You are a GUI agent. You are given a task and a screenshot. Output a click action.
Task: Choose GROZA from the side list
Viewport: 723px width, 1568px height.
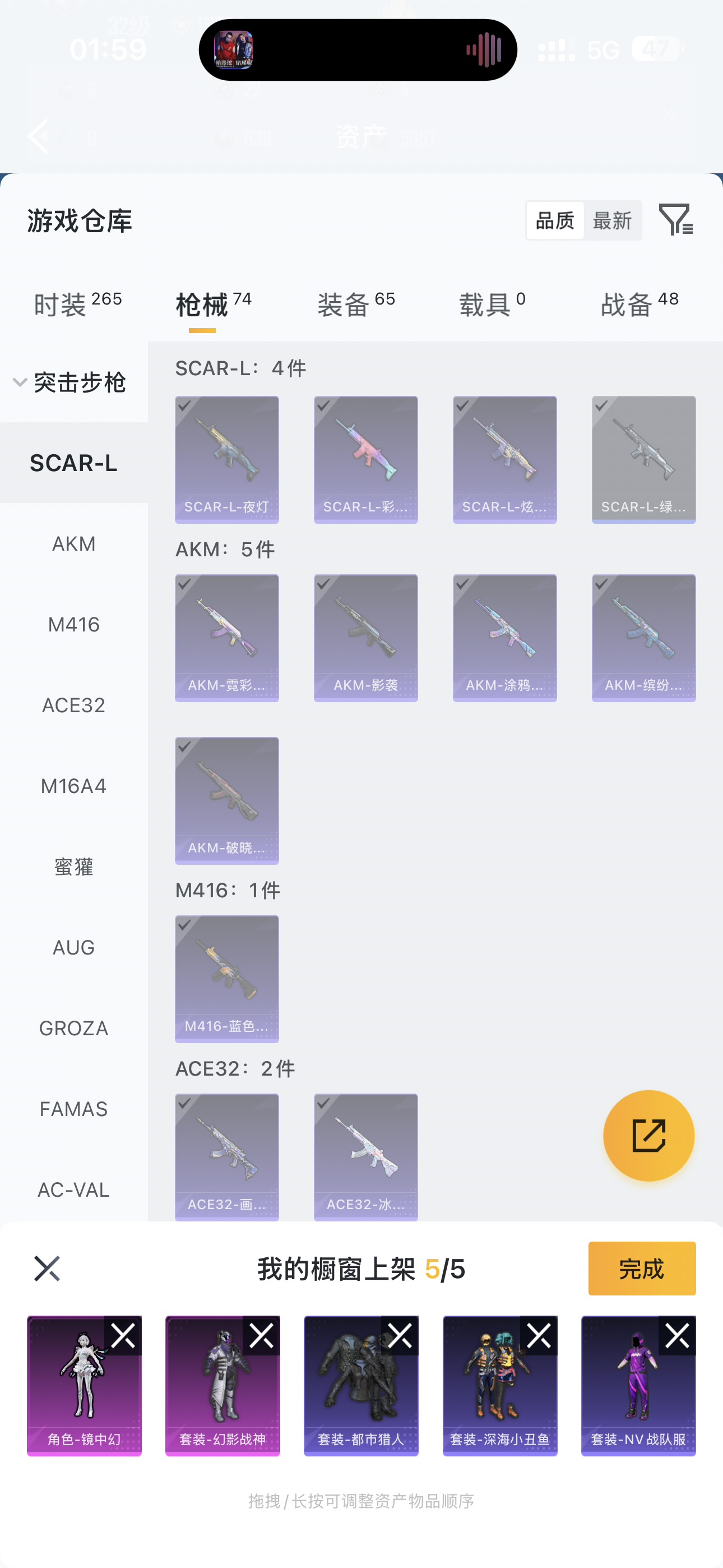pyautogui.click(x=73, y=1028)
